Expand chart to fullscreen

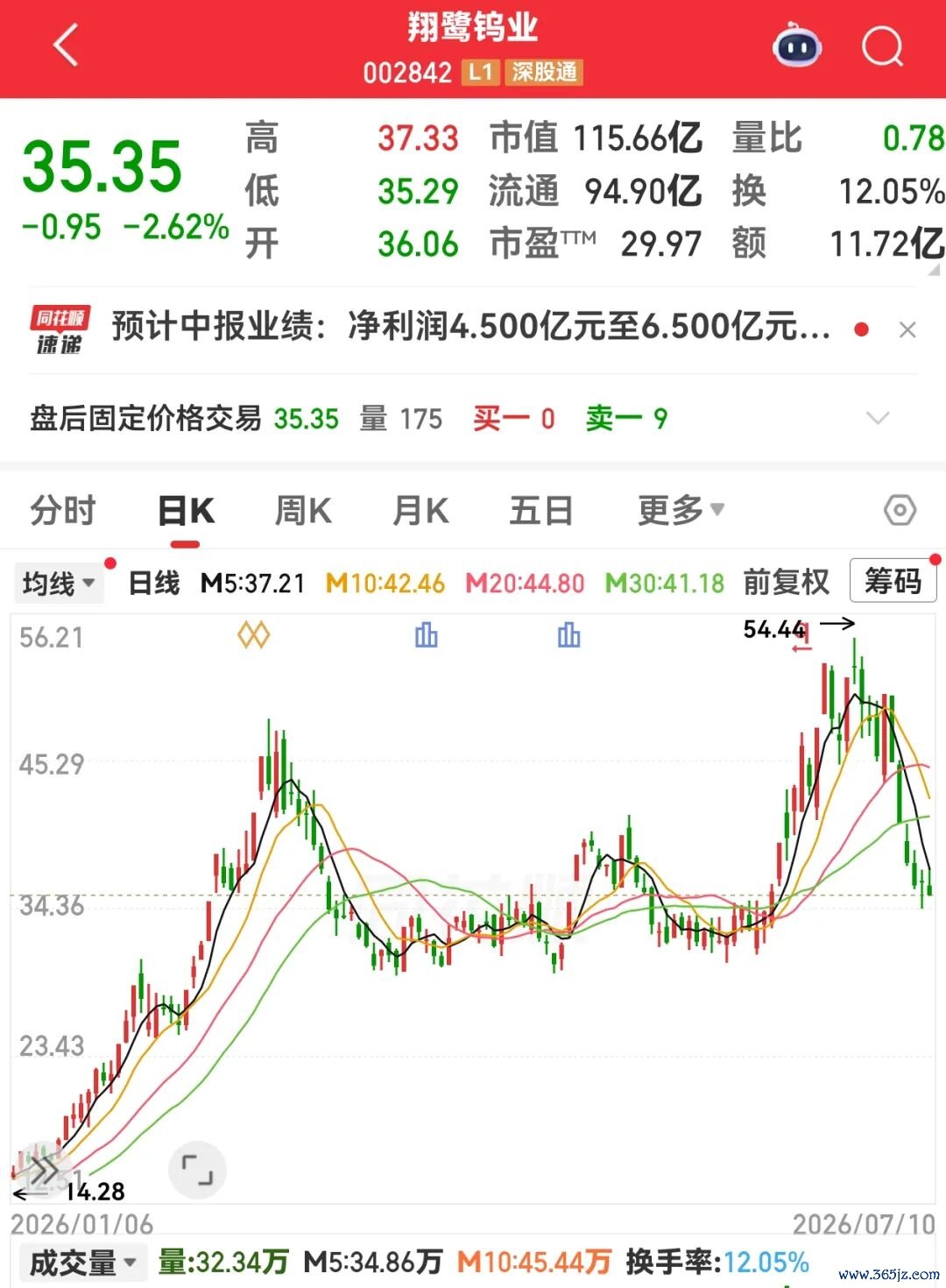tap(197, 1170)
